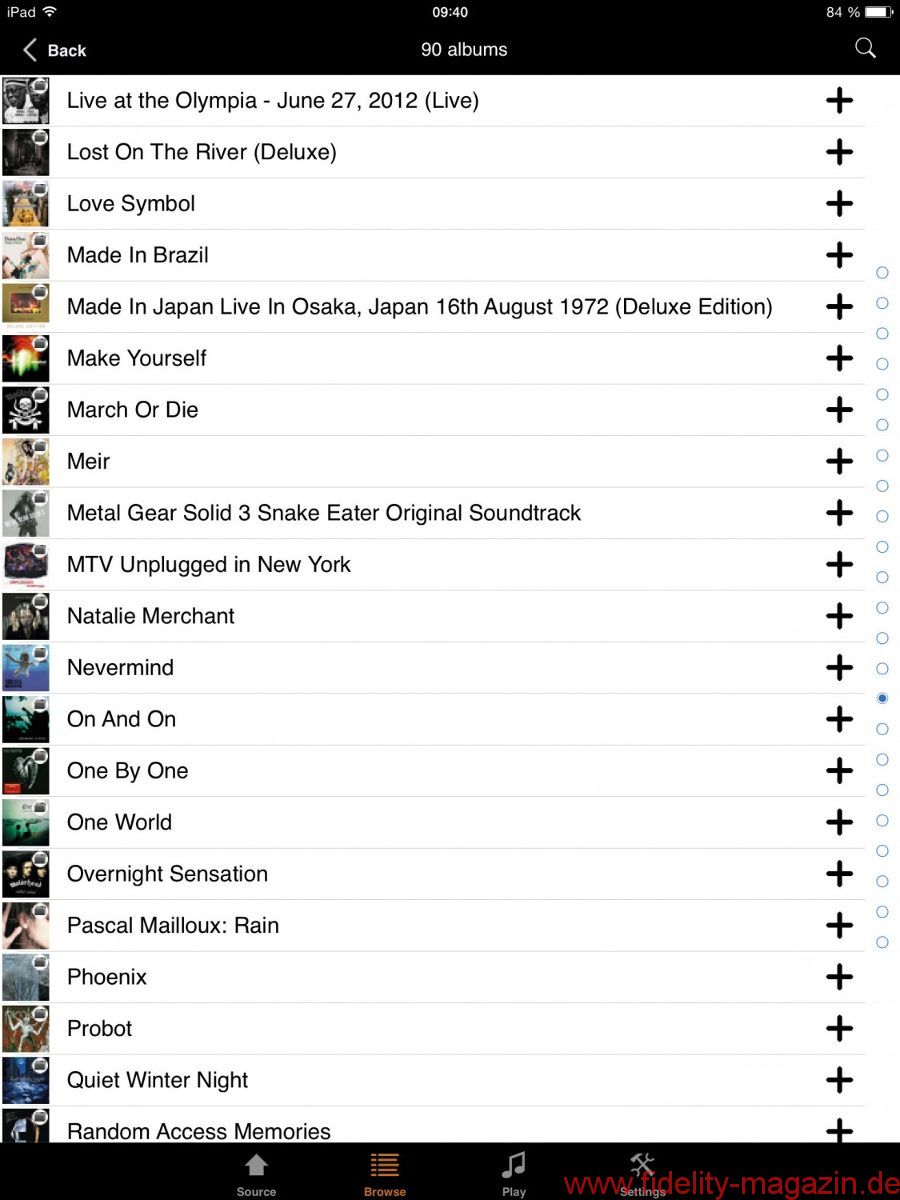The width and height of the screenshot is (900, 1200).
Task: Open the Overnight Sensation album
Action: [x=167, y=874]
